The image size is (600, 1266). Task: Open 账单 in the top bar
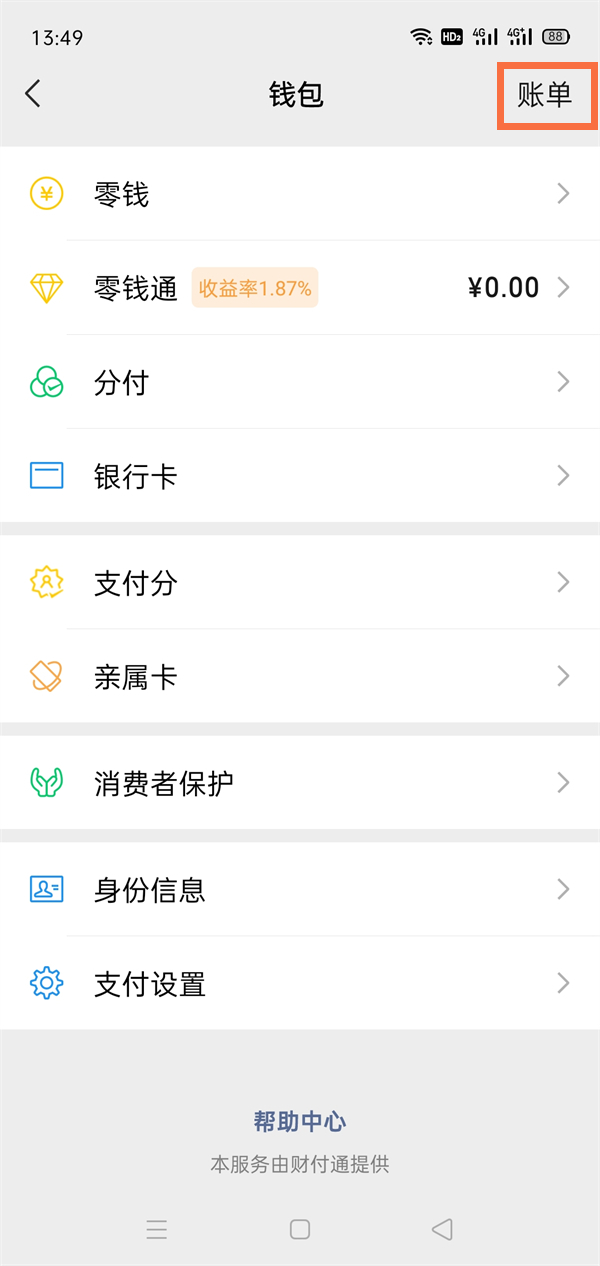tap(544, 94)
